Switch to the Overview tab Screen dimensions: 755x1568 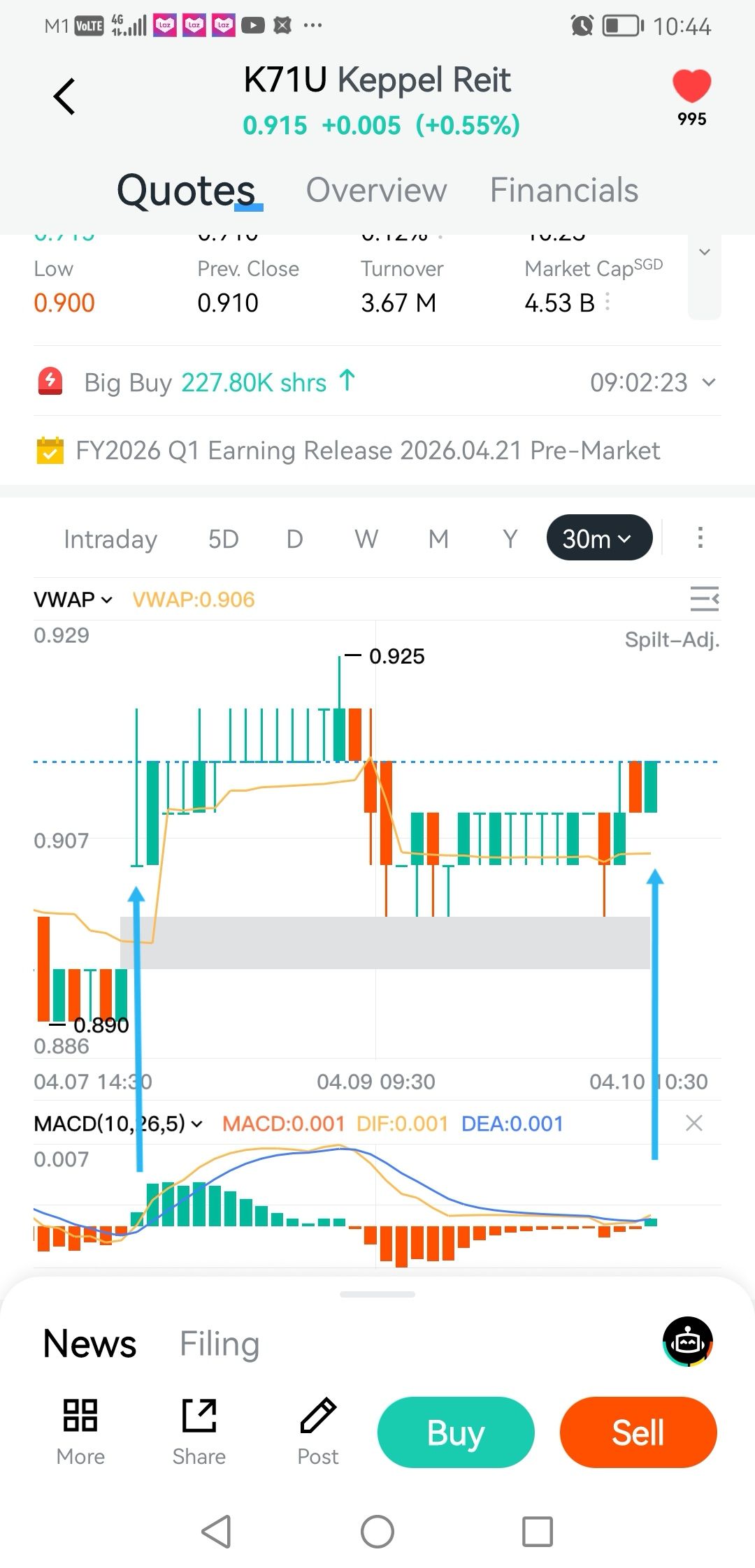click(376, 190)
